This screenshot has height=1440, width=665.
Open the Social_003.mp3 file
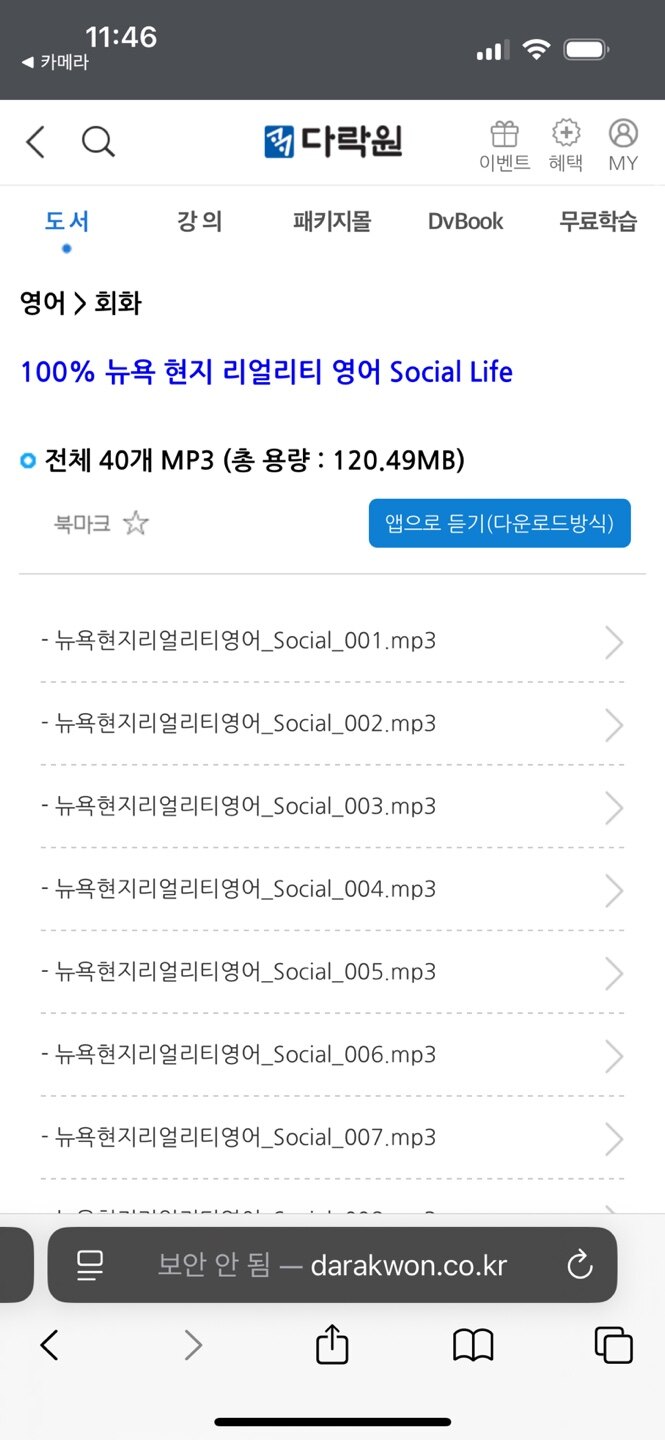(332, 807)
